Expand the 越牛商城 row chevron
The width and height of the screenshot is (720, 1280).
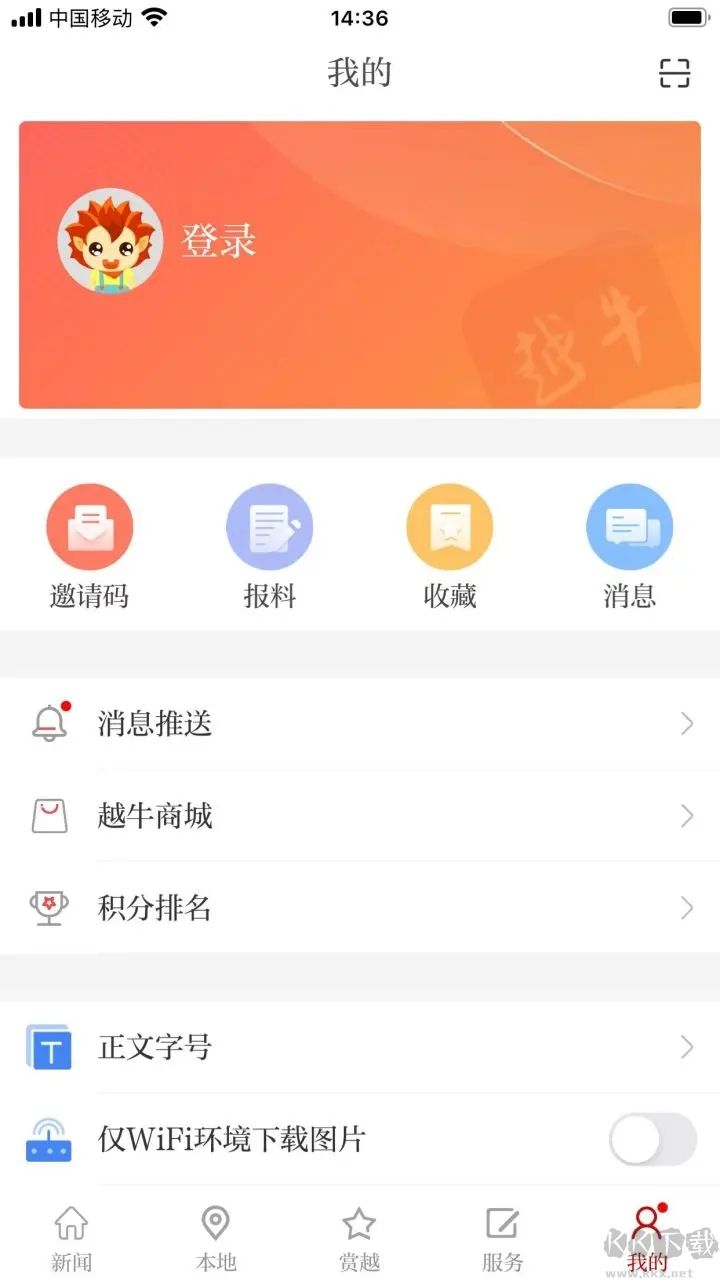[x=687, y=815]
